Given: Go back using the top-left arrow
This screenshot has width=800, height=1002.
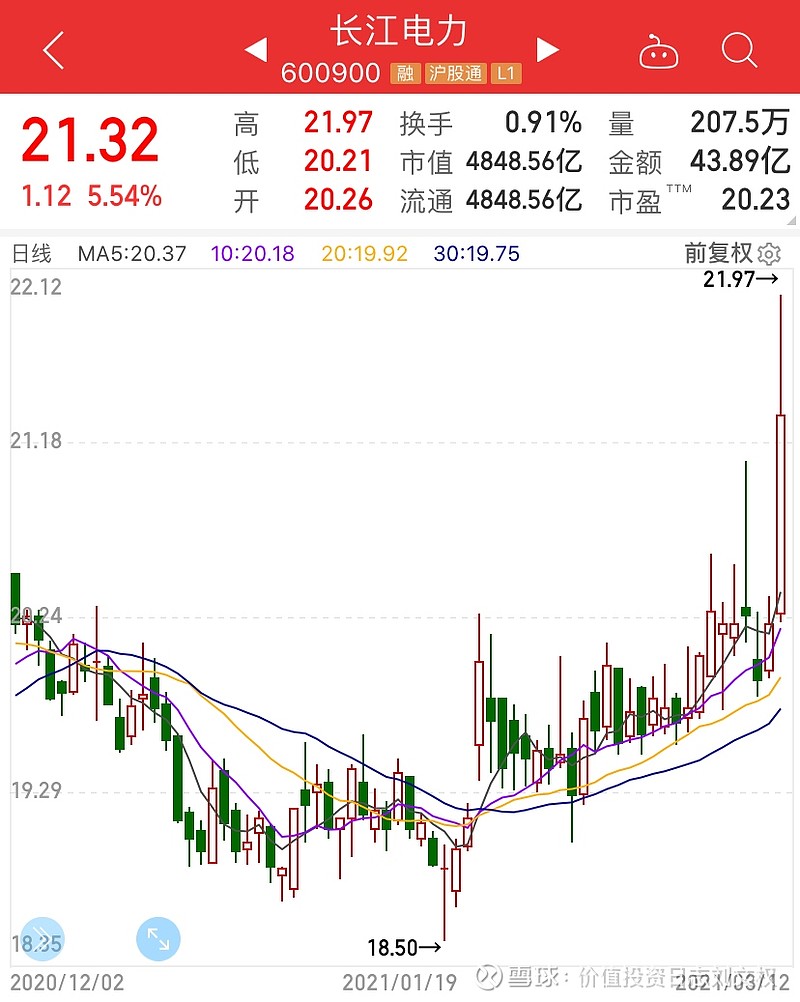Looking at the screenshot, I should pos(53,49).
